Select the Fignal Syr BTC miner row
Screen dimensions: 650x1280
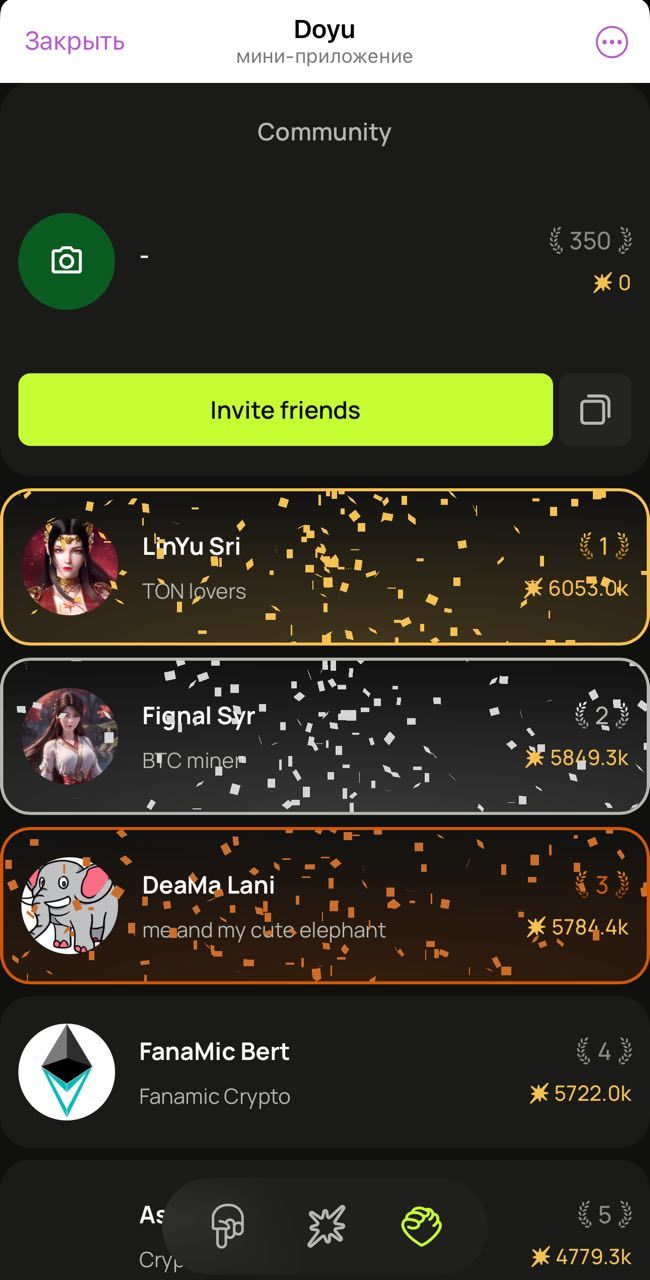[x=325, y=736]
